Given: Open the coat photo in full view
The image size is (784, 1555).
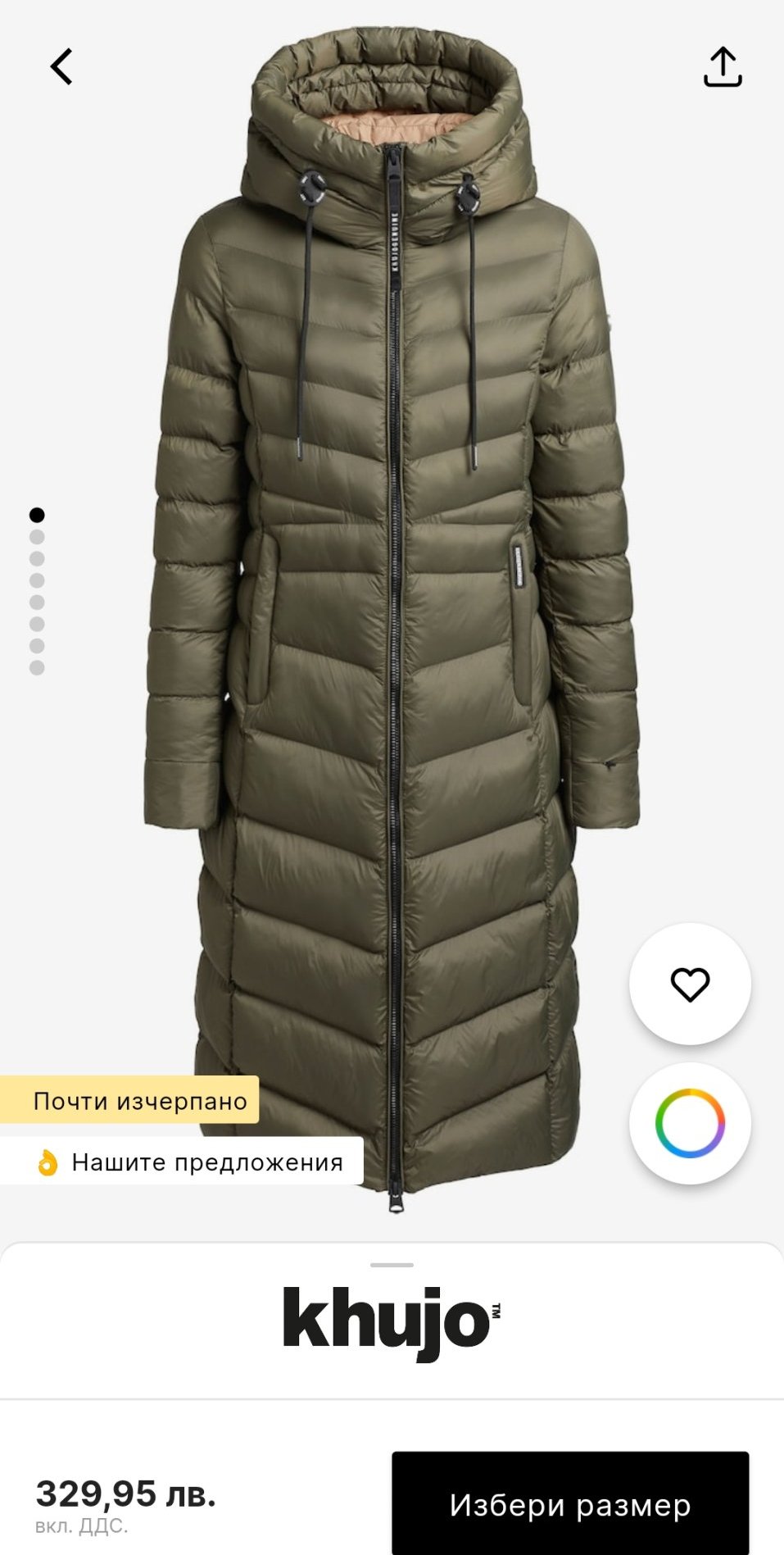Looking at the screenshot, I should tap(392, 615).
